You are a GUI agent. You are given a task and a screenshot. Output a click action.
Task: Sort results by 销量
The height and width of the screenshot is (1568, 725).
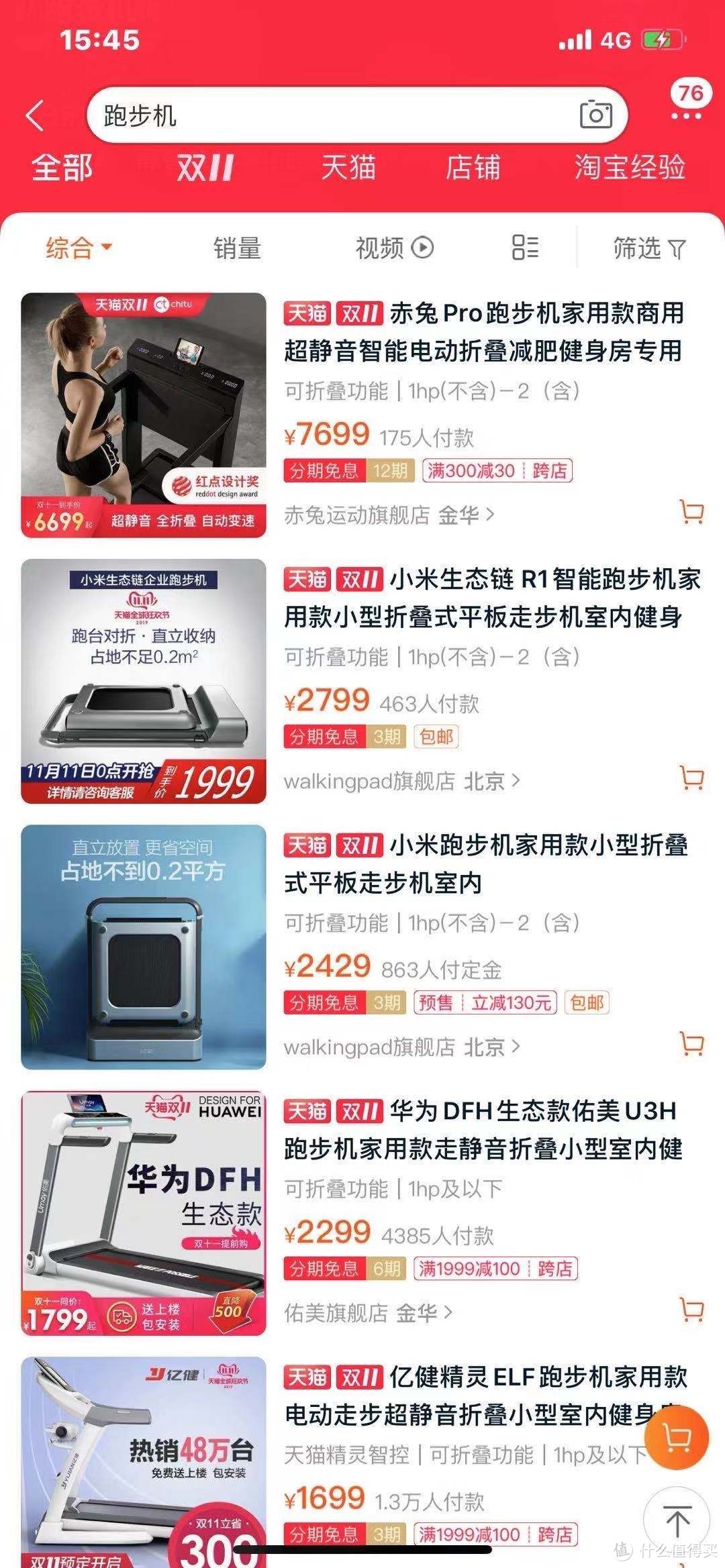point(236,249)
